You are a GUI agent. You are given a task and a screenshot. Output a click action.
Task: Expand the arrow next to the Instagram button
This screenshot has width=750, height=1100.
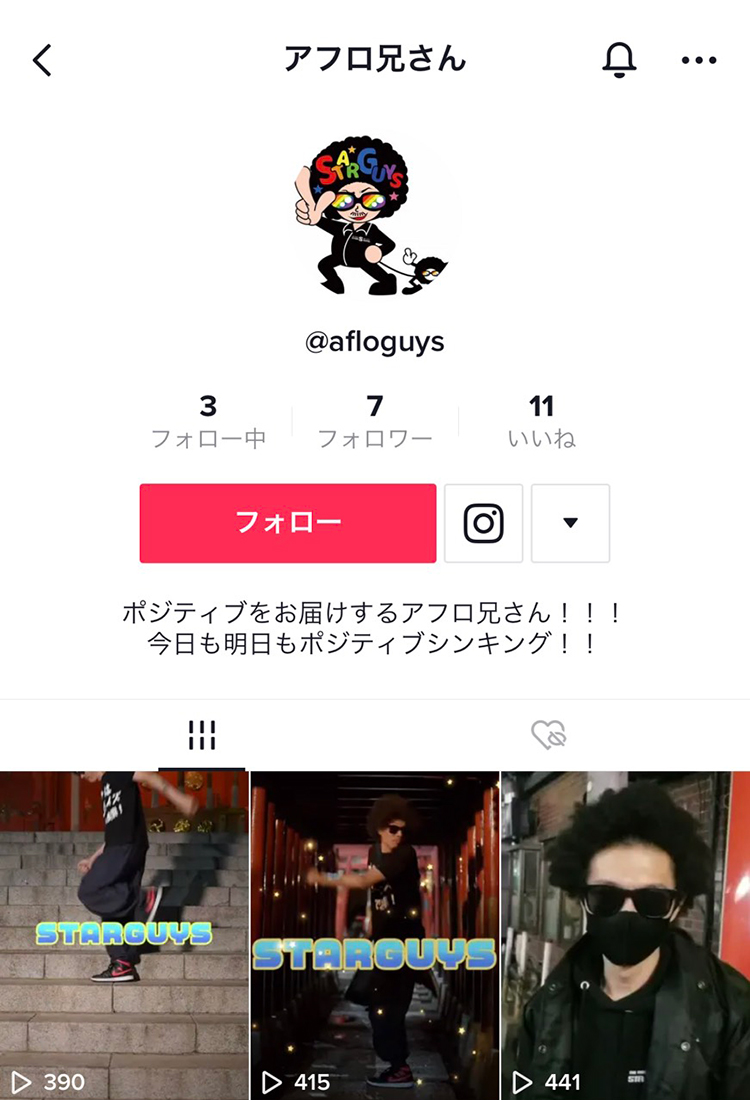click(x=570, y=523)
